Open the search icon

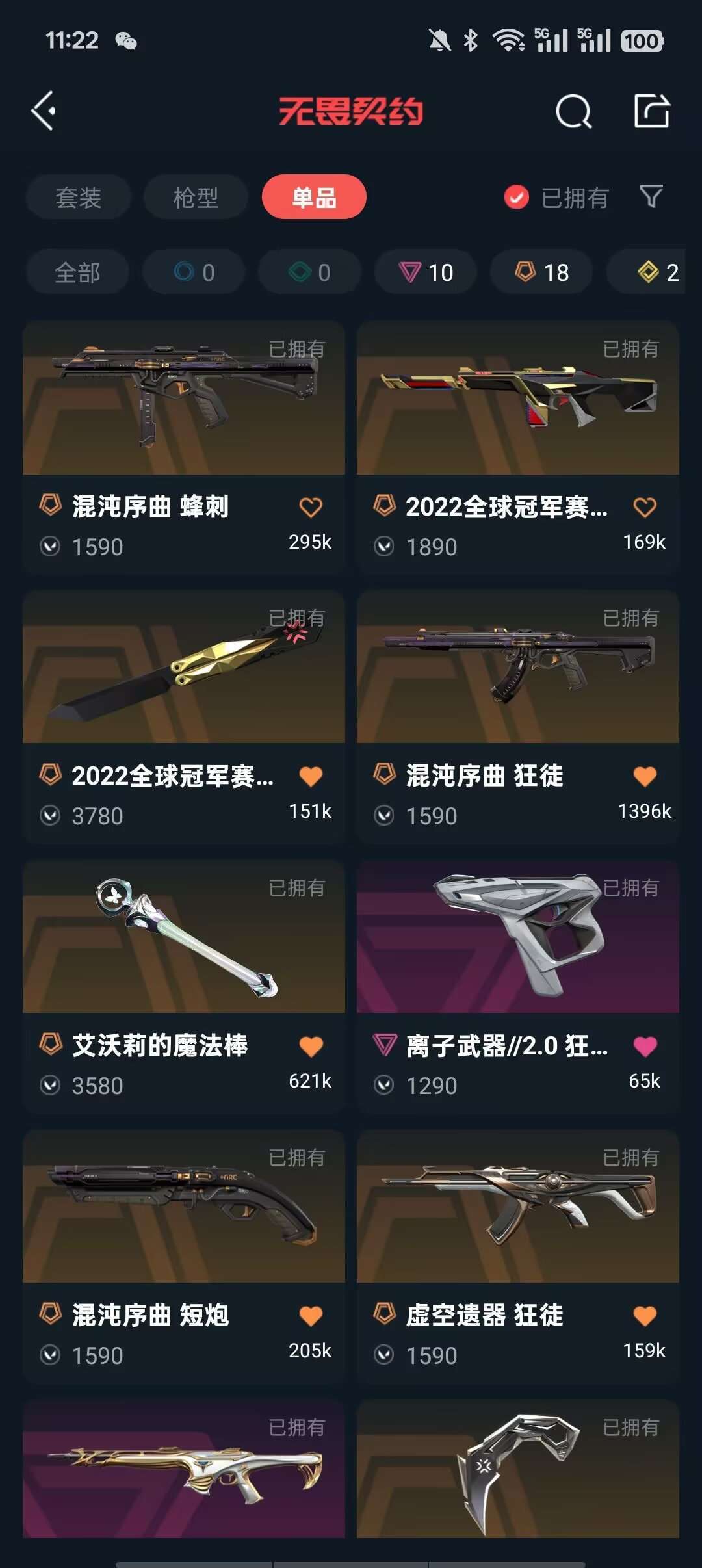[573, 111]
